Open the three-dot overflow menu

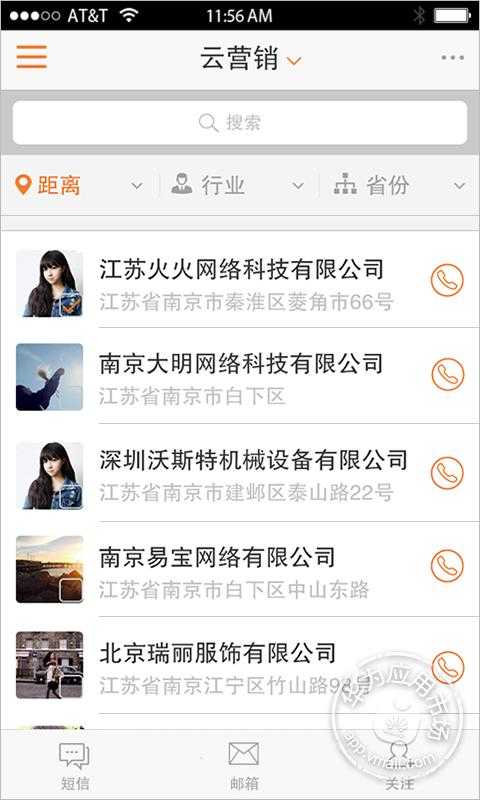click(x=452, y=58)
